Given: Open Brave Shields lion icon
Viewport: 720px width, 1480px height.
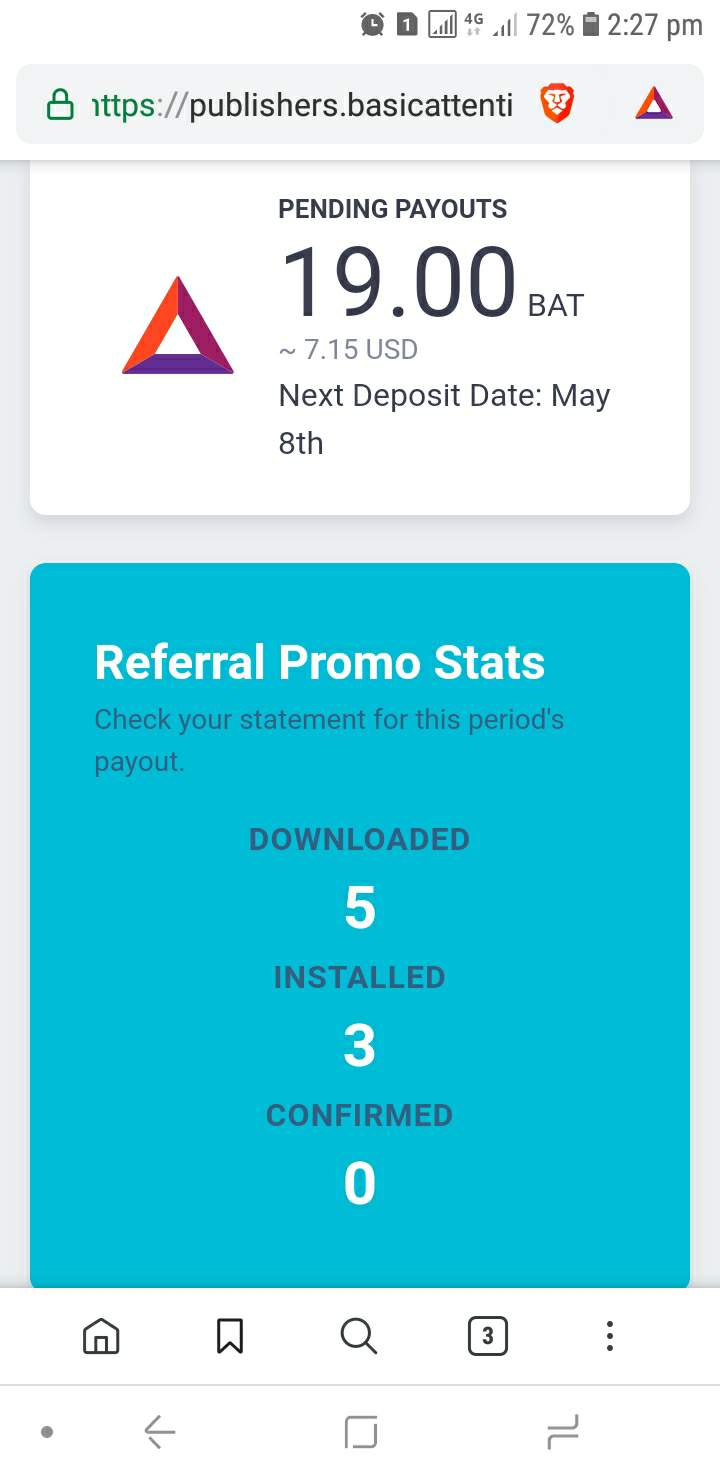Looking at the screenshot, I should coord(557,104).
